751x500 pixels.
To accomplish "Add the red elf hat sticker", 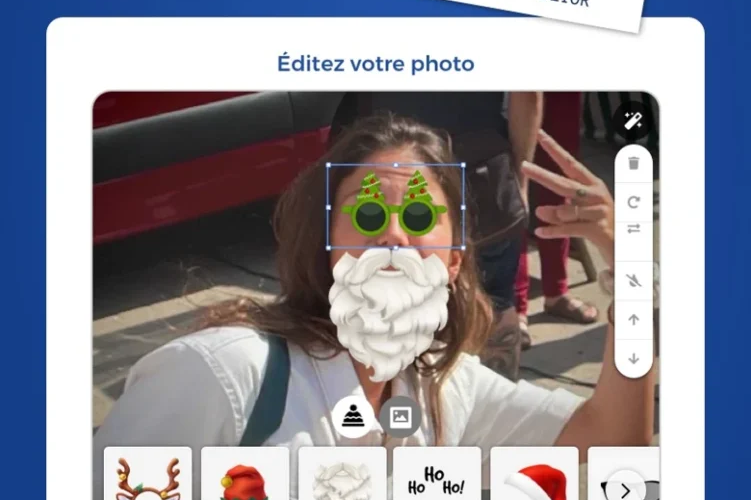I will (245, 474).
